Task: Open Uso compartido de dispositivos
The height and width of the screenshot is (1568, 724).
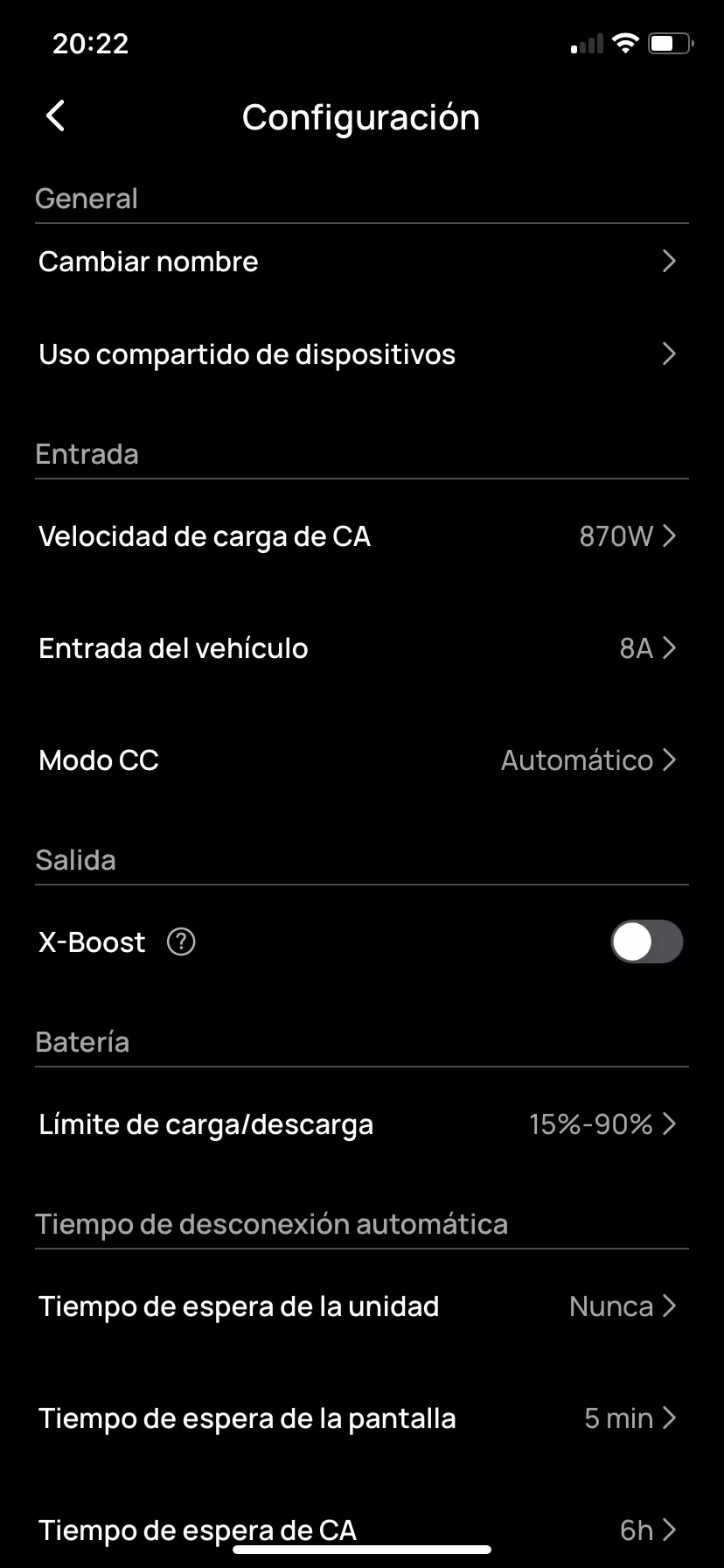Action: [x=362, y=354]
